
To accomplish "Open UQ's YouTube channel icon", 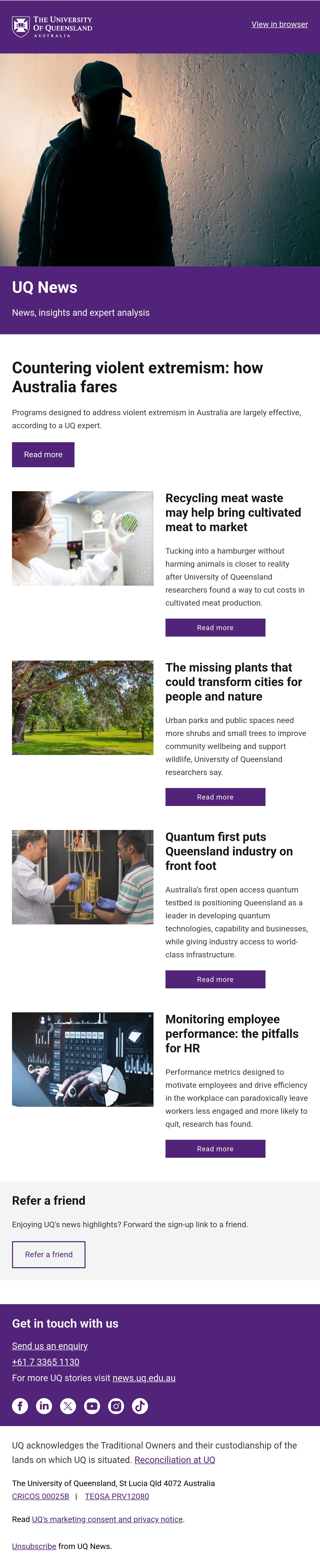I will (92, 1405).
